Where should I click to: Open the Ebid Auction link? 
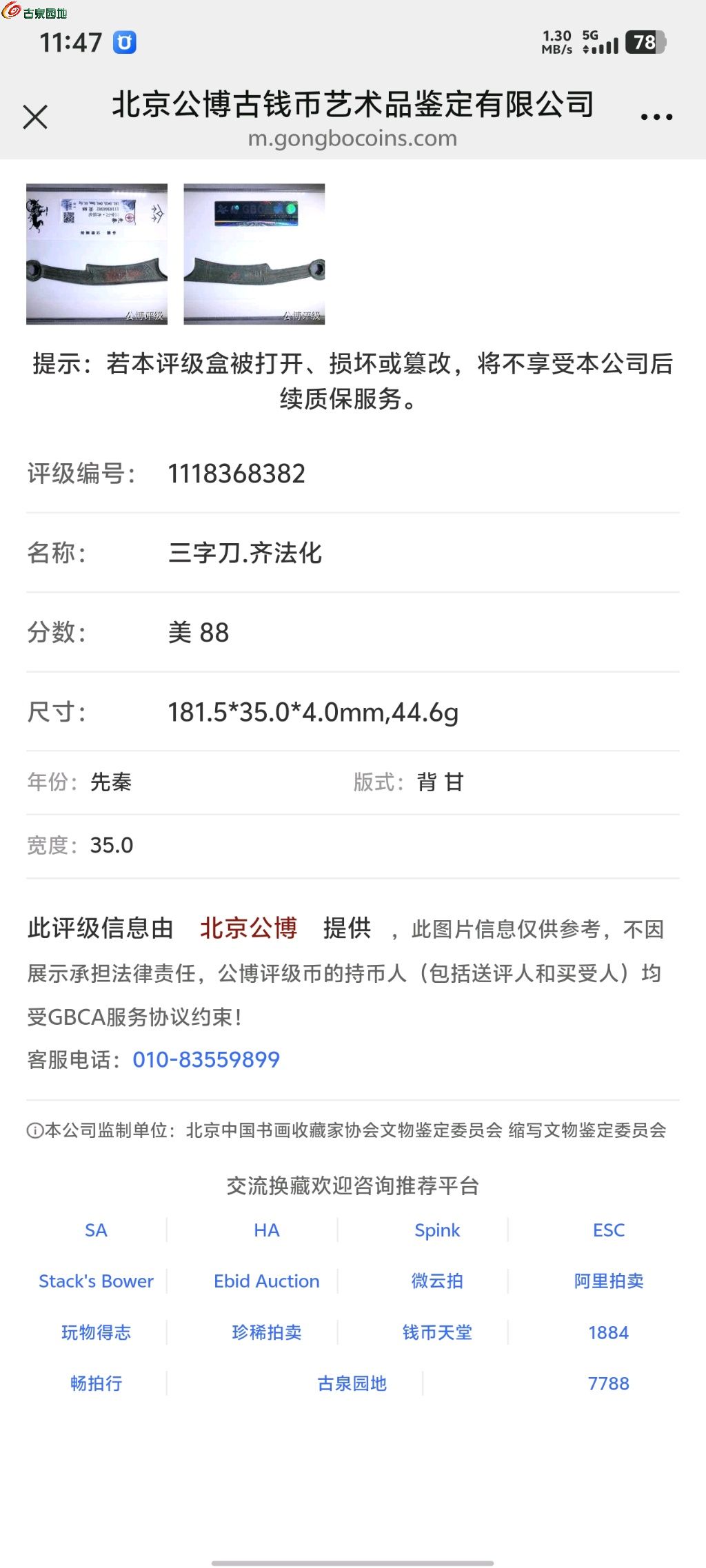267,1281
